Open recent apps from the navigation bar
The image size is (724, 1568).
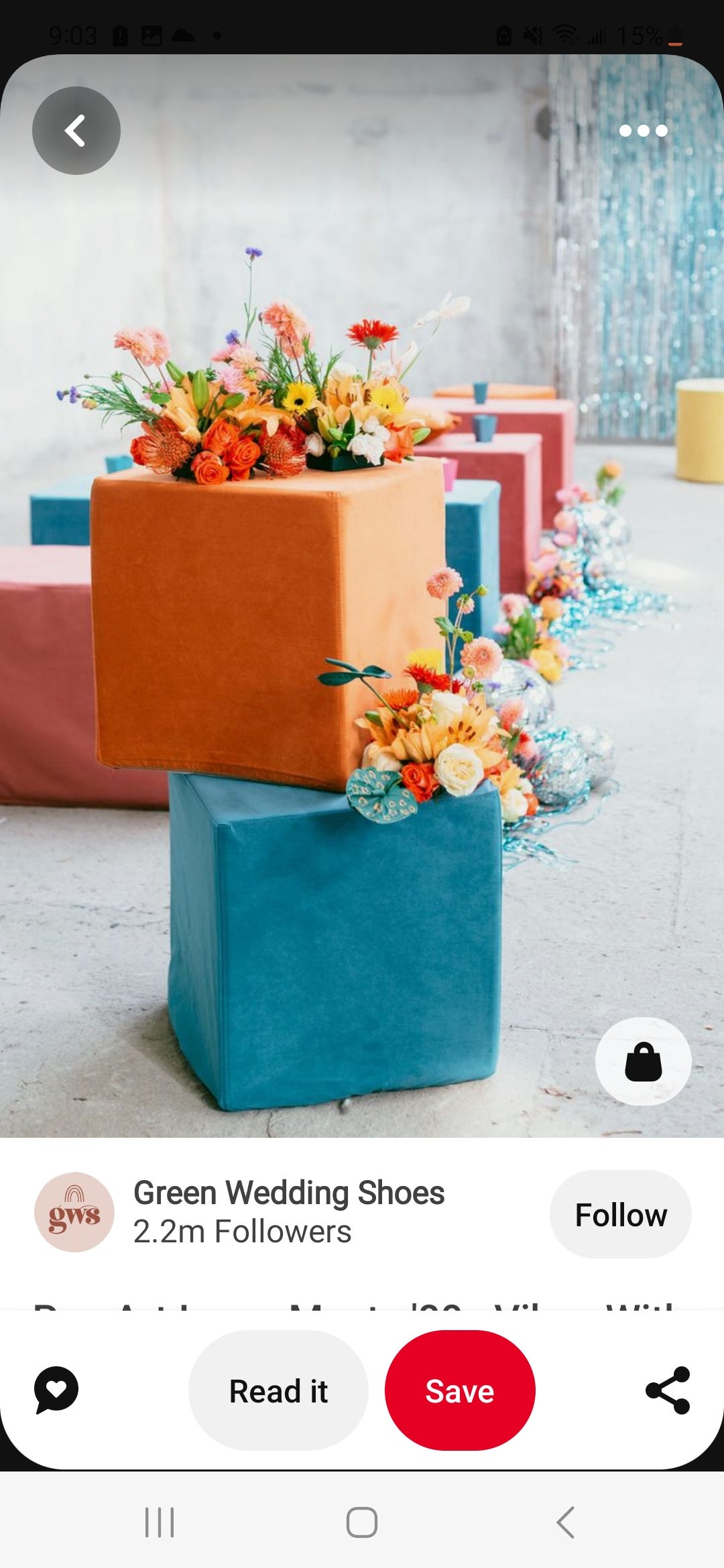pyautogui.click(x=160, y=1522)
